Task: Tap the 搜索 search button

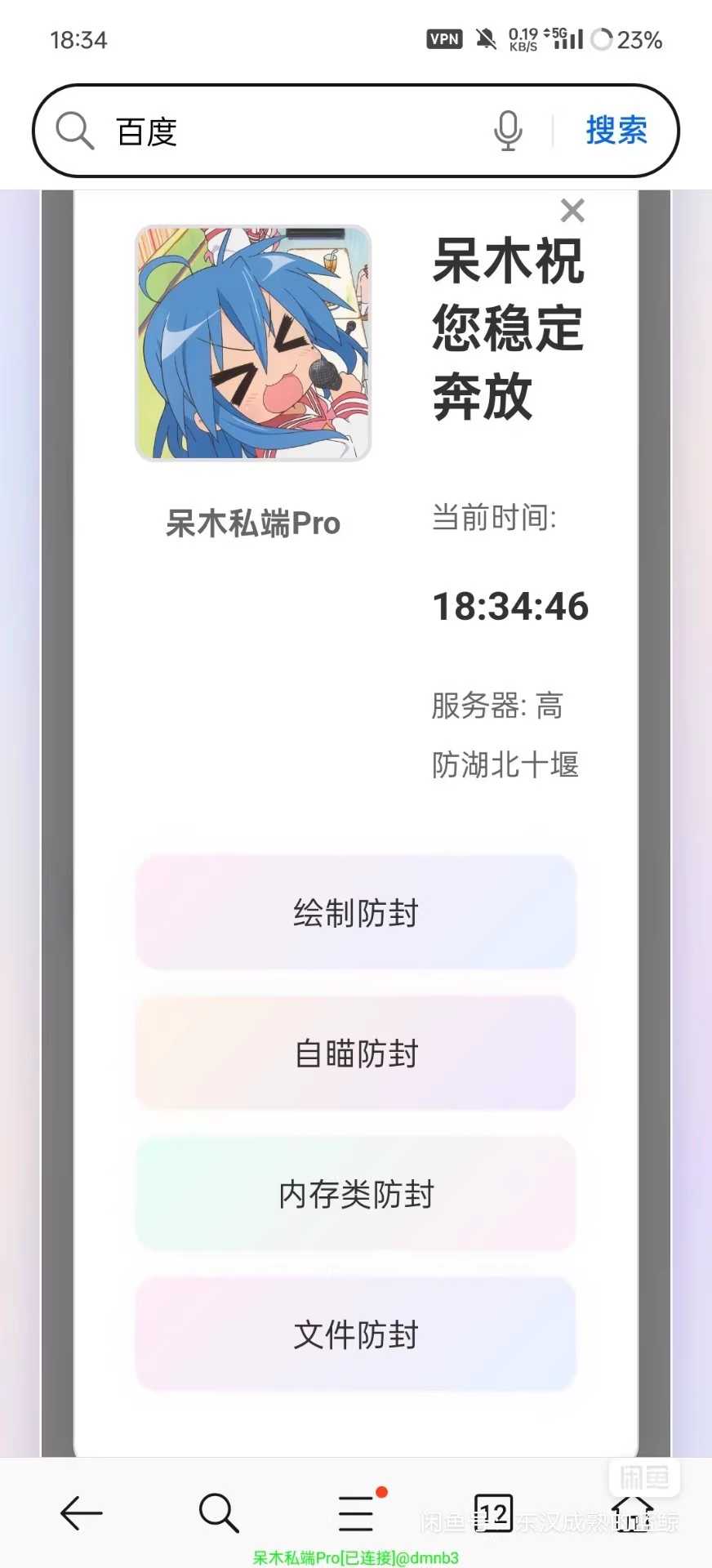Action: click(x=616, y=131)
